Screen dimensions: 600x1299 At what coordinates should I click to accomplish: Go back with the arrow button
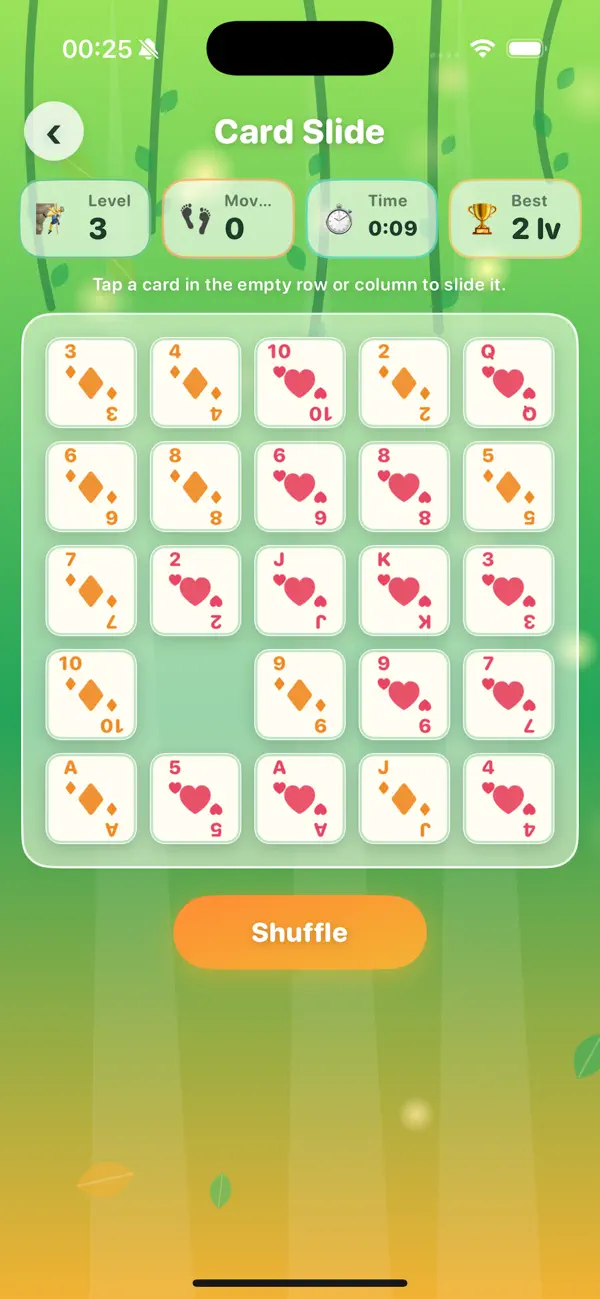pyautogui.click(x=54, y=132)
